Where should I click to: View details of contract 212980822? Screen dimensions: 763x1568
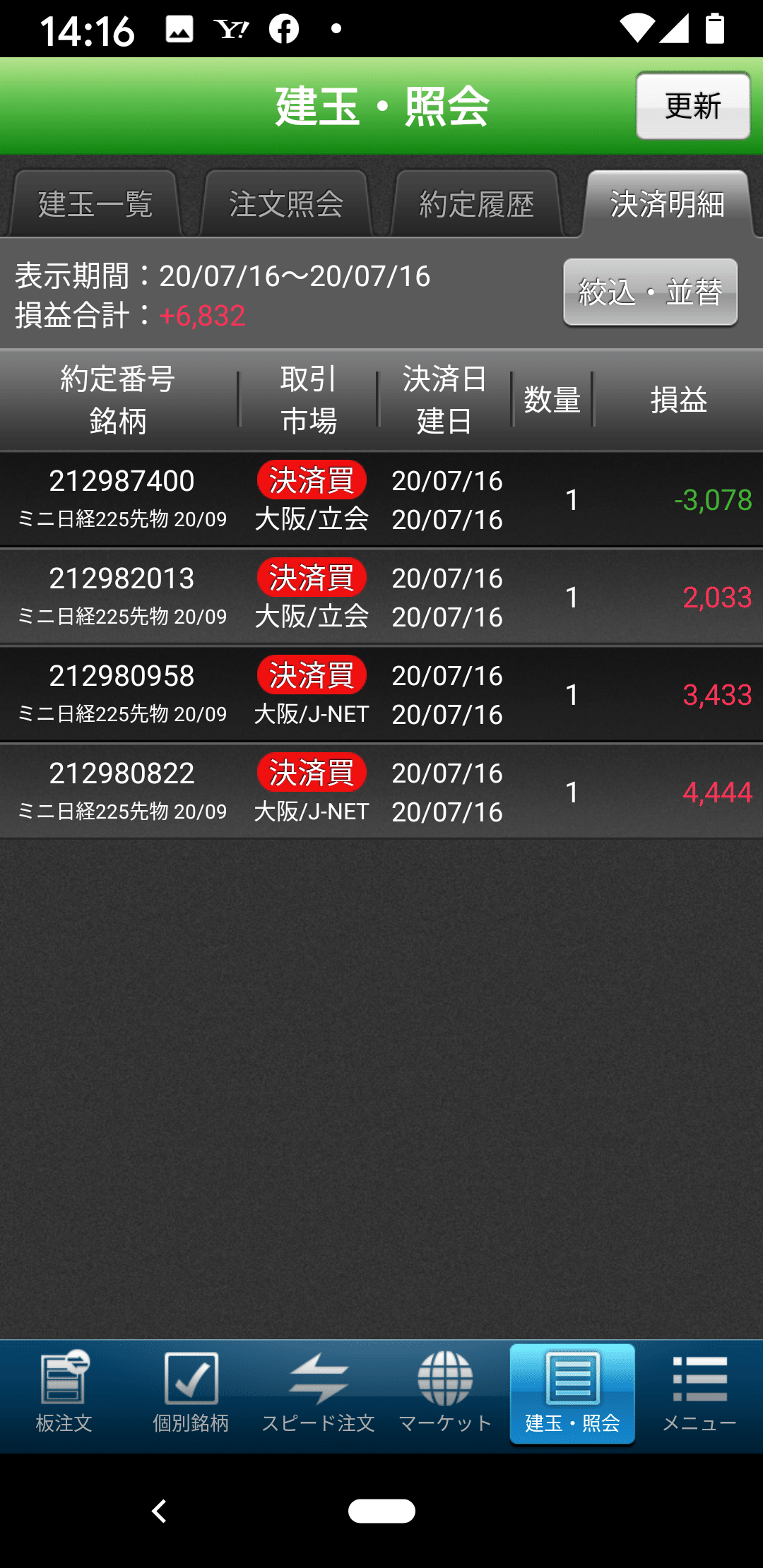coord(381,792)
